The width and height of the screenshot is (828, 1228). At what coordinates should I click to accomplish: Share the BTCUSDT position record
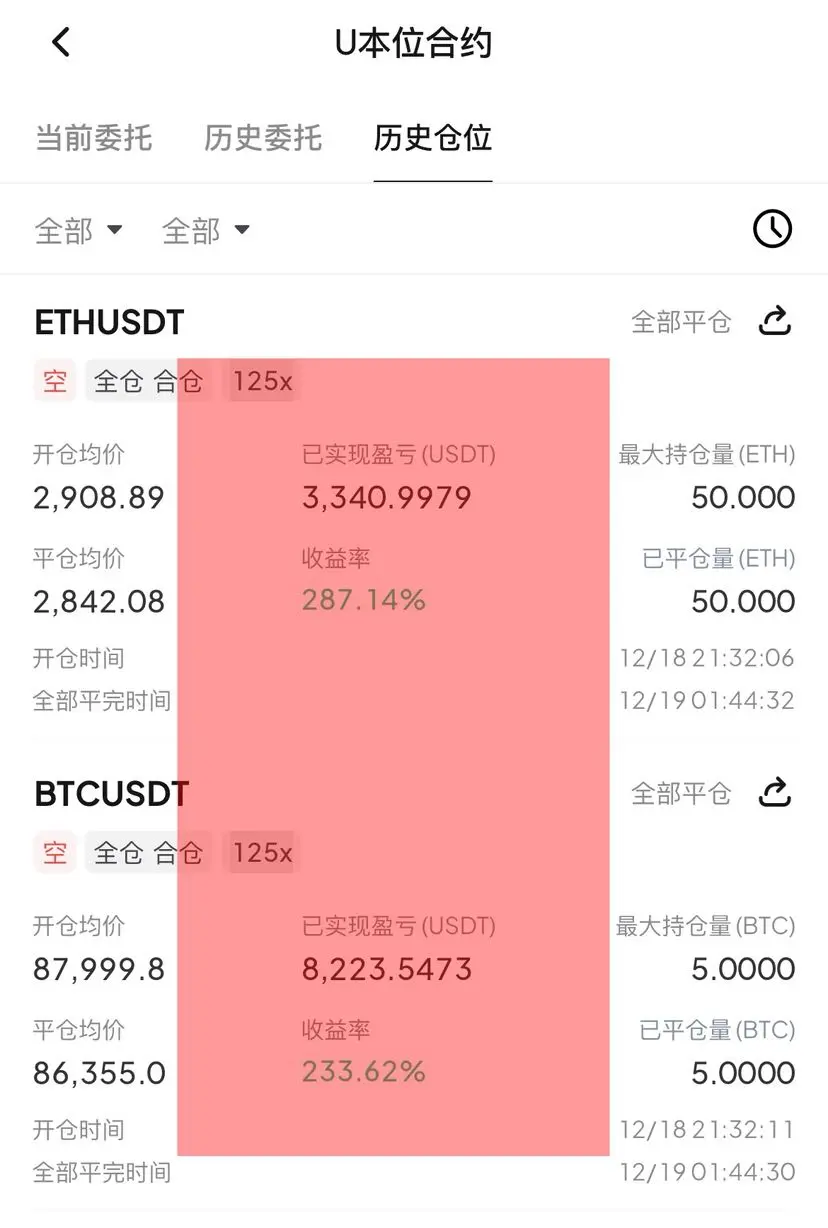(x=775, y=794)
